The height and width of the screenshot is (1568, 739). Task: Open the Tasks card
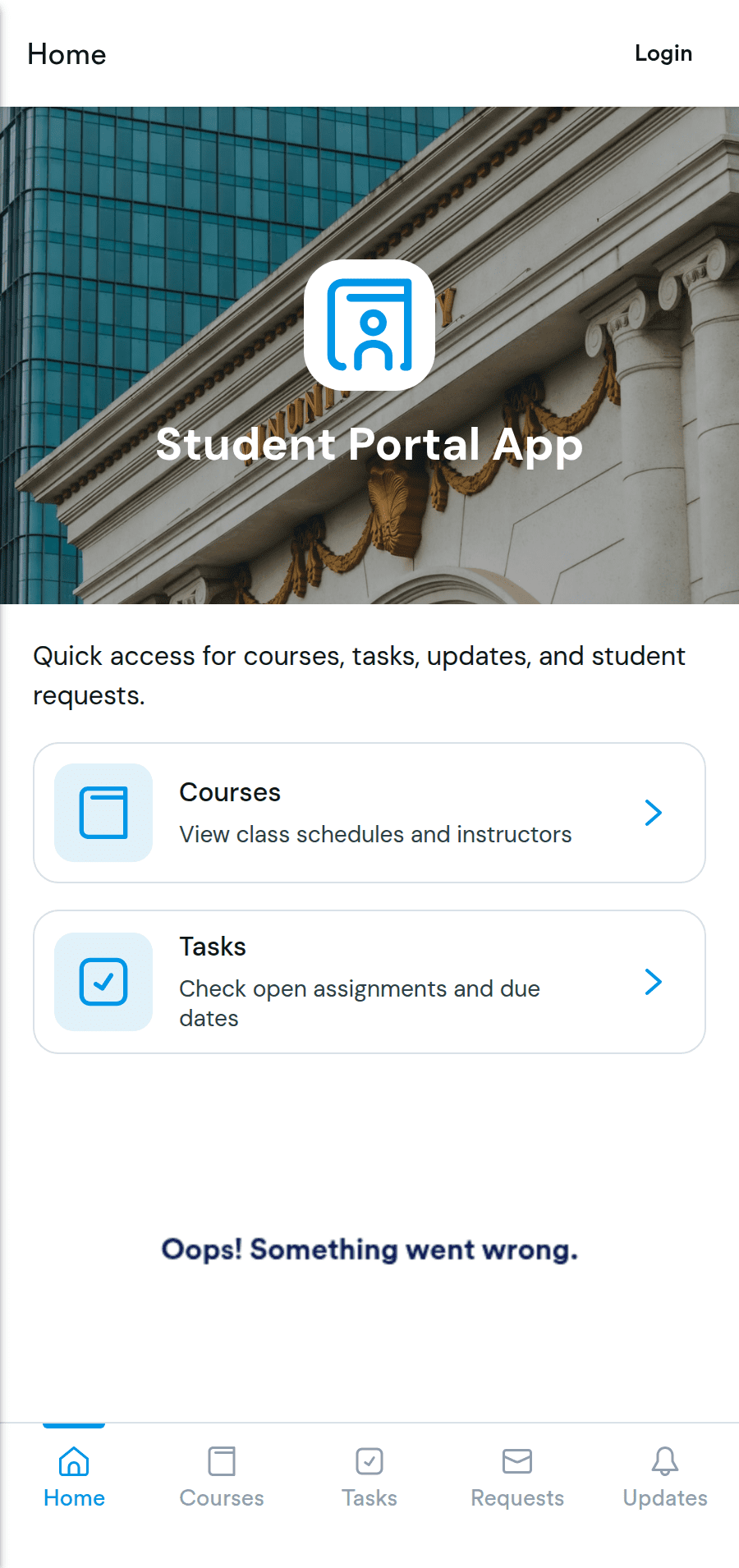pyautogui.click(x=369, y=982)
